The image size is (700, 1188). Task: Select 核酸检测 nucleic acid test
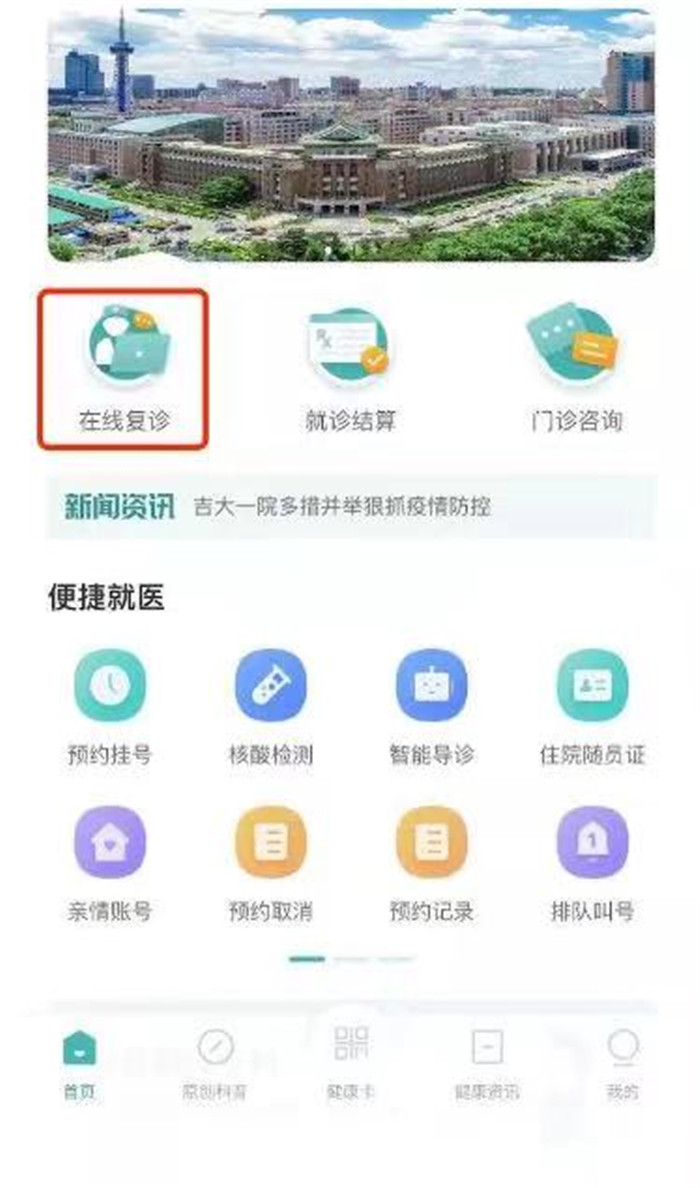pos(270,705)
